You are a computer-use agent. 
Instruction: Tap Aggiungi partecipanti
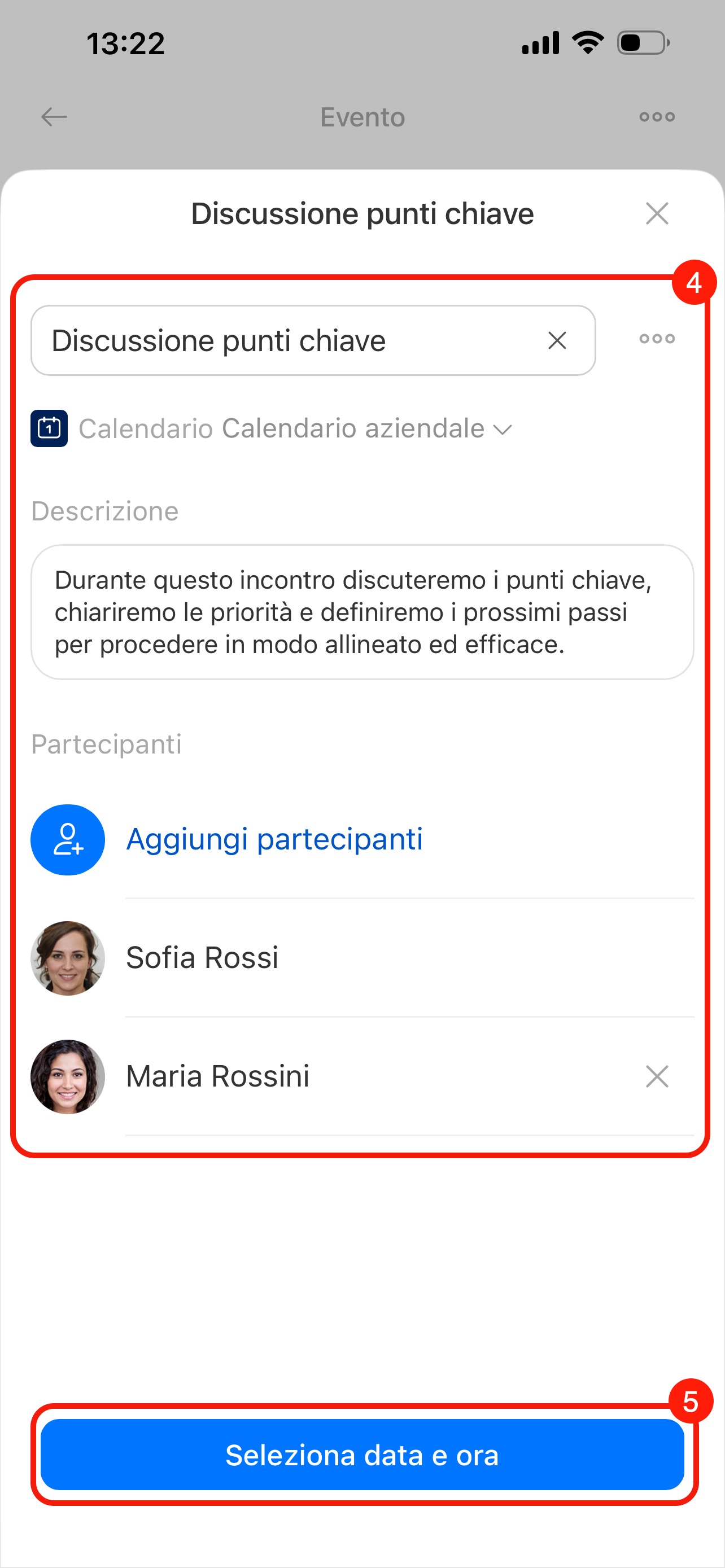[274, 839]
